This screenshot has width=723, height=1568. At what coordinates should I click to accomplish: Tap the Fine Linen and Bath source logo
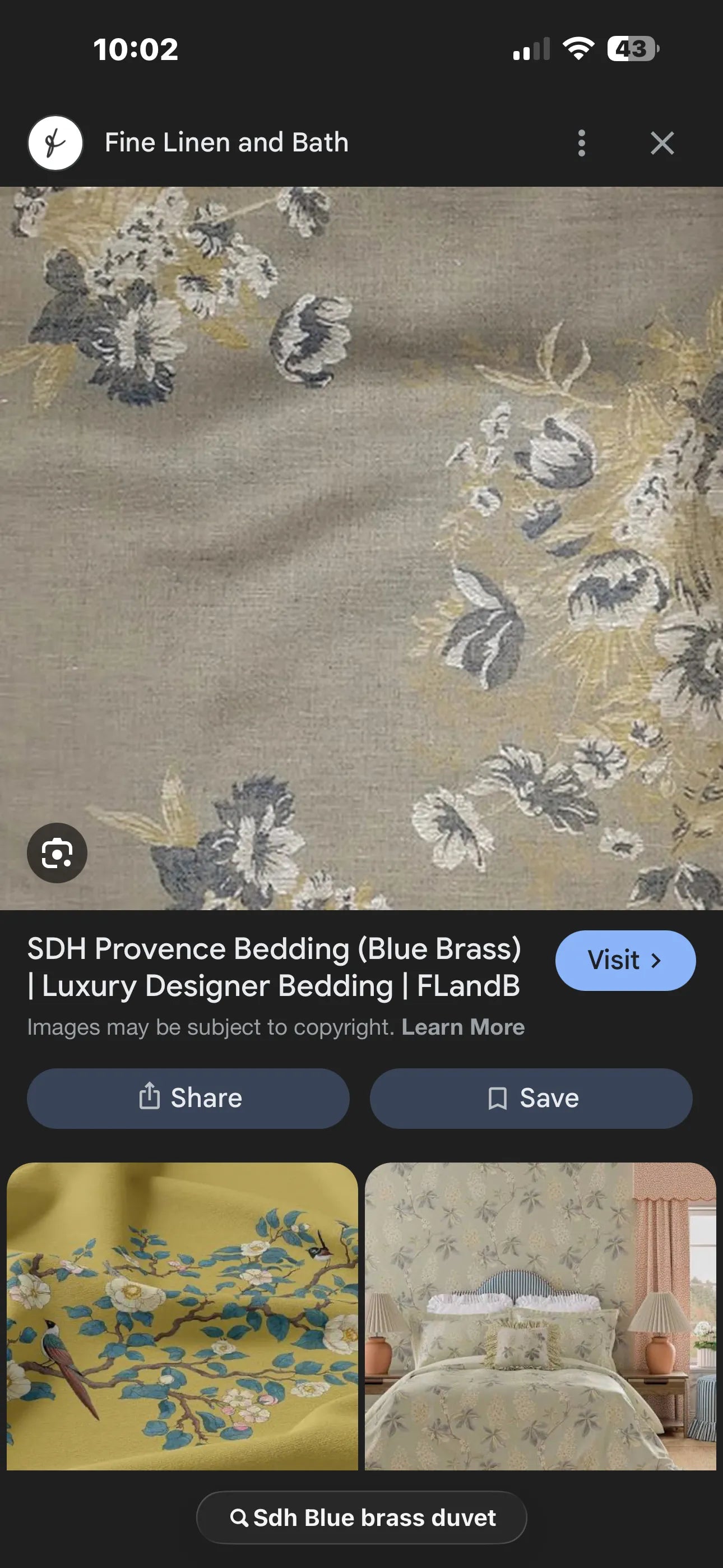(55, 143)
